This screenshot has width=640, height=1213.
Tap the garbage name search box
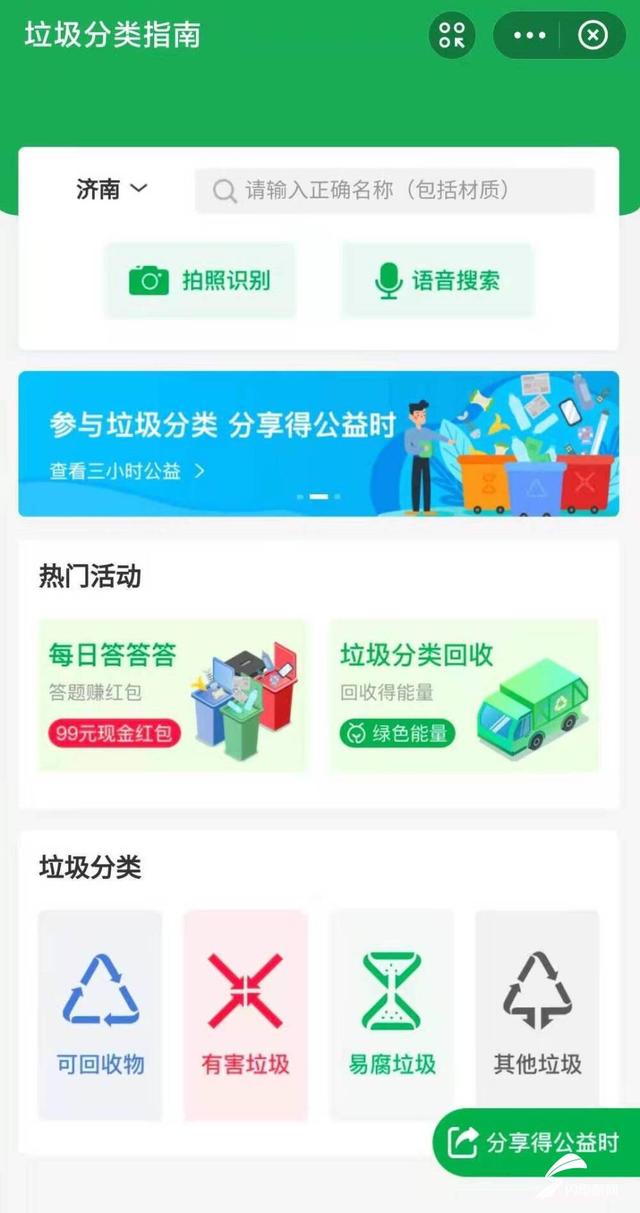395,190
